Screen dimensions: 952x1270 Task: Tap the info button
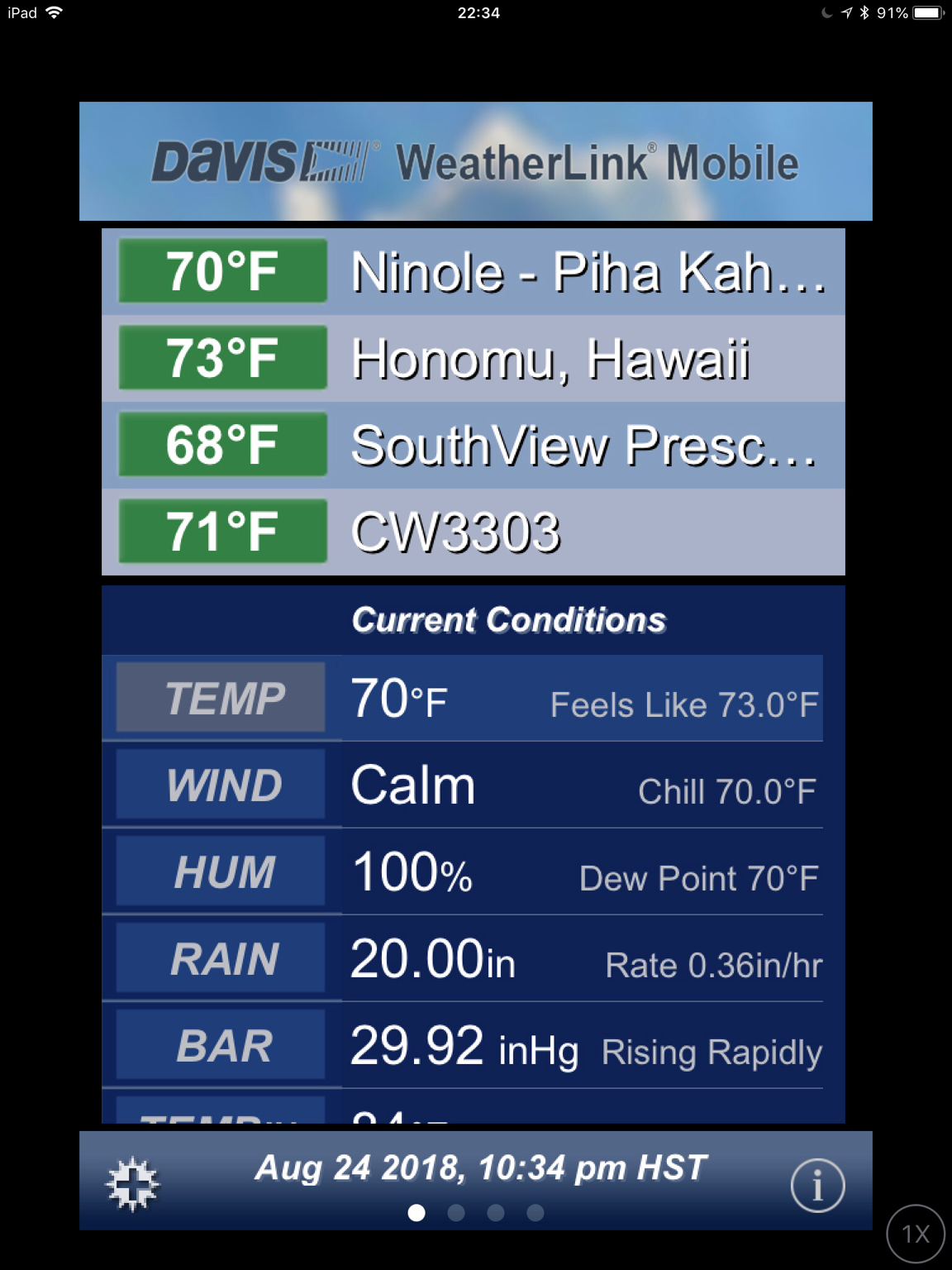tap(816, 1185)
